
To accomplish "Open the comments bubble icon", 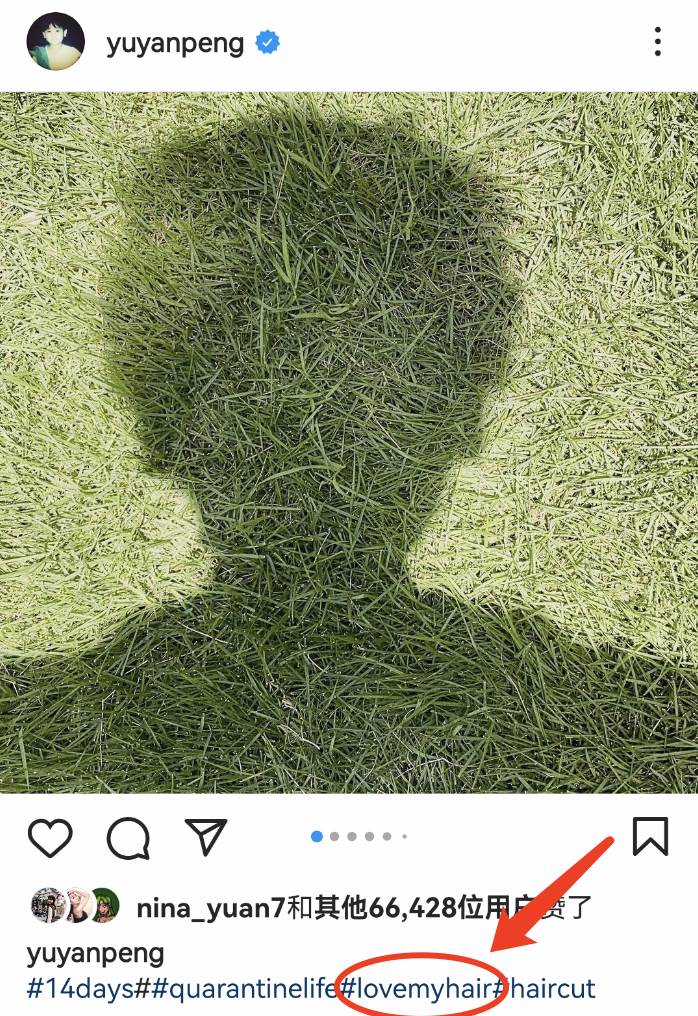I will [x=128, y=838].
